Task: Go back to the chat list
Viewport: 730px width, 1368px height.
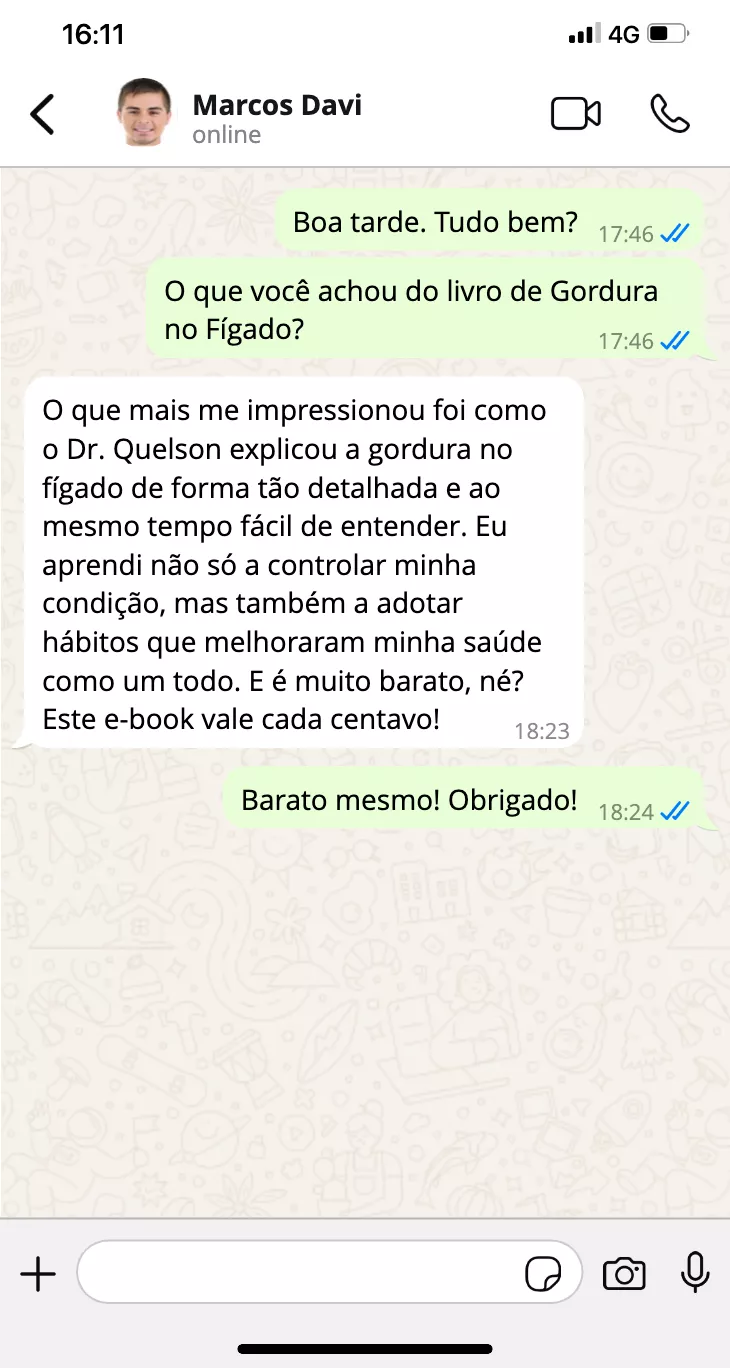Action: tap(42, 114)
